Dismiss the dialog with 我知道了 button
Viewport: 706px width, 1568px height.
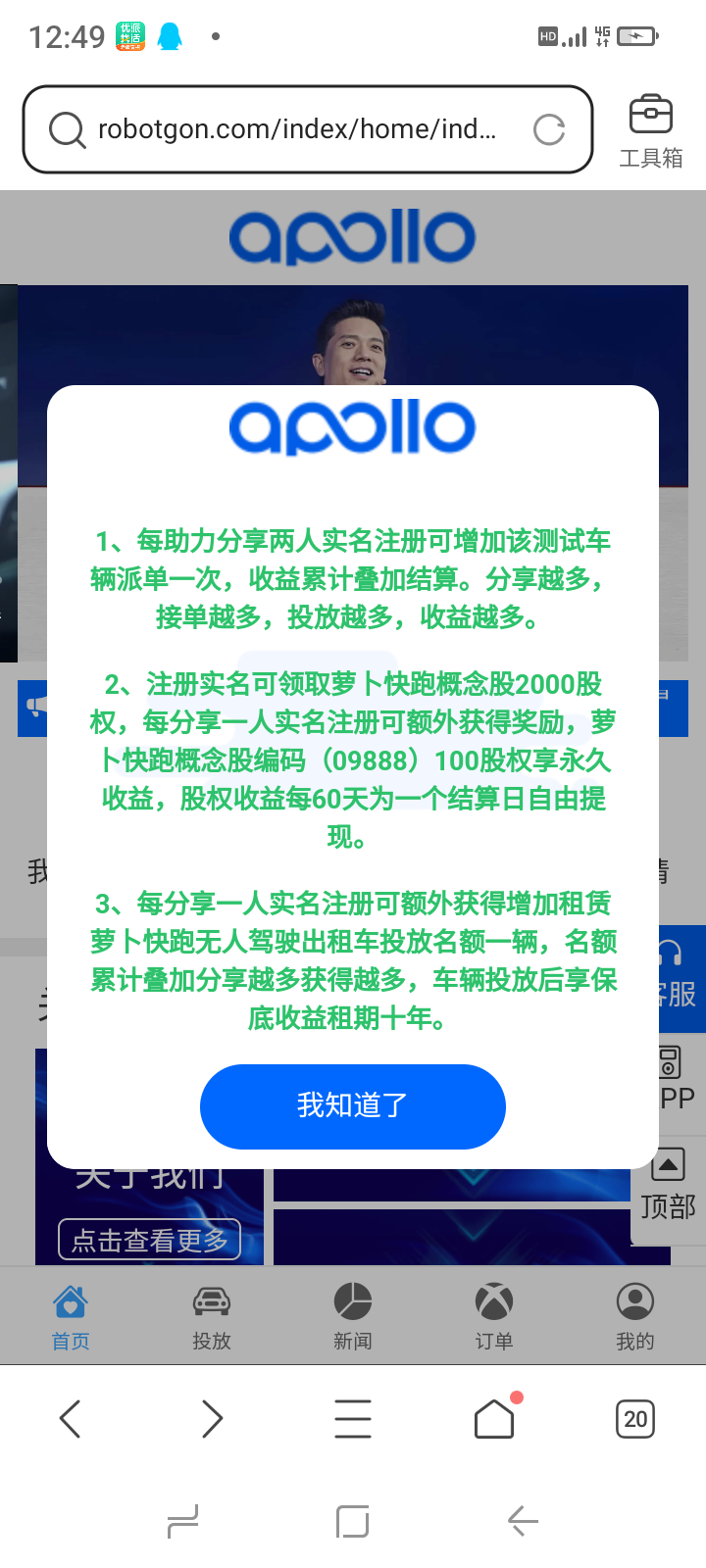(x=352, y=1105)
